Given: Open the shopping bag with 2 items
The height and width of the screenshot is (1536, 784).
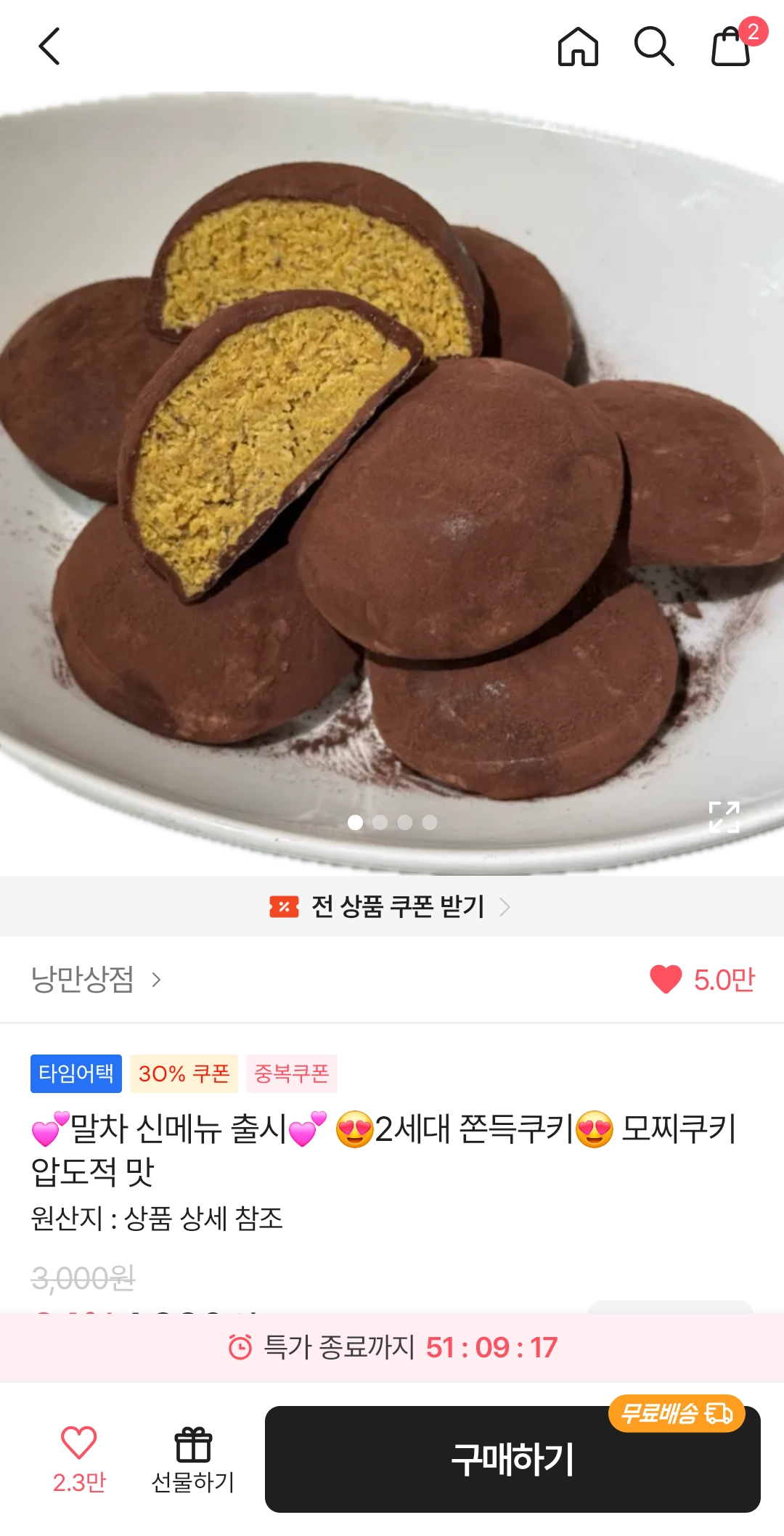Looking at the screenshot, I should click(732, 45).
